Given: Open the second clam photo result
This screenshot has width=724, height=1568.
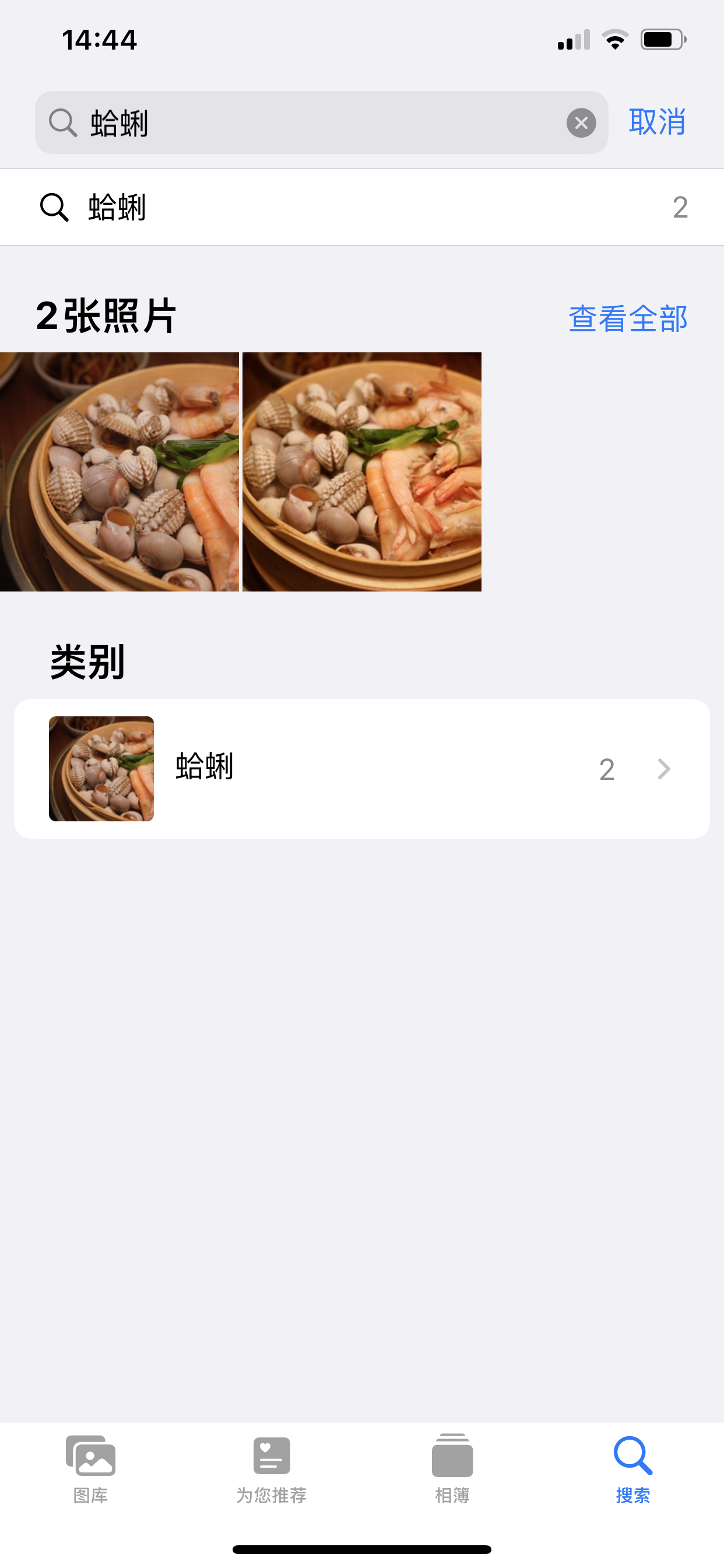Looking at the screenshot, I should pyautogui.click(x=362, y=472).
